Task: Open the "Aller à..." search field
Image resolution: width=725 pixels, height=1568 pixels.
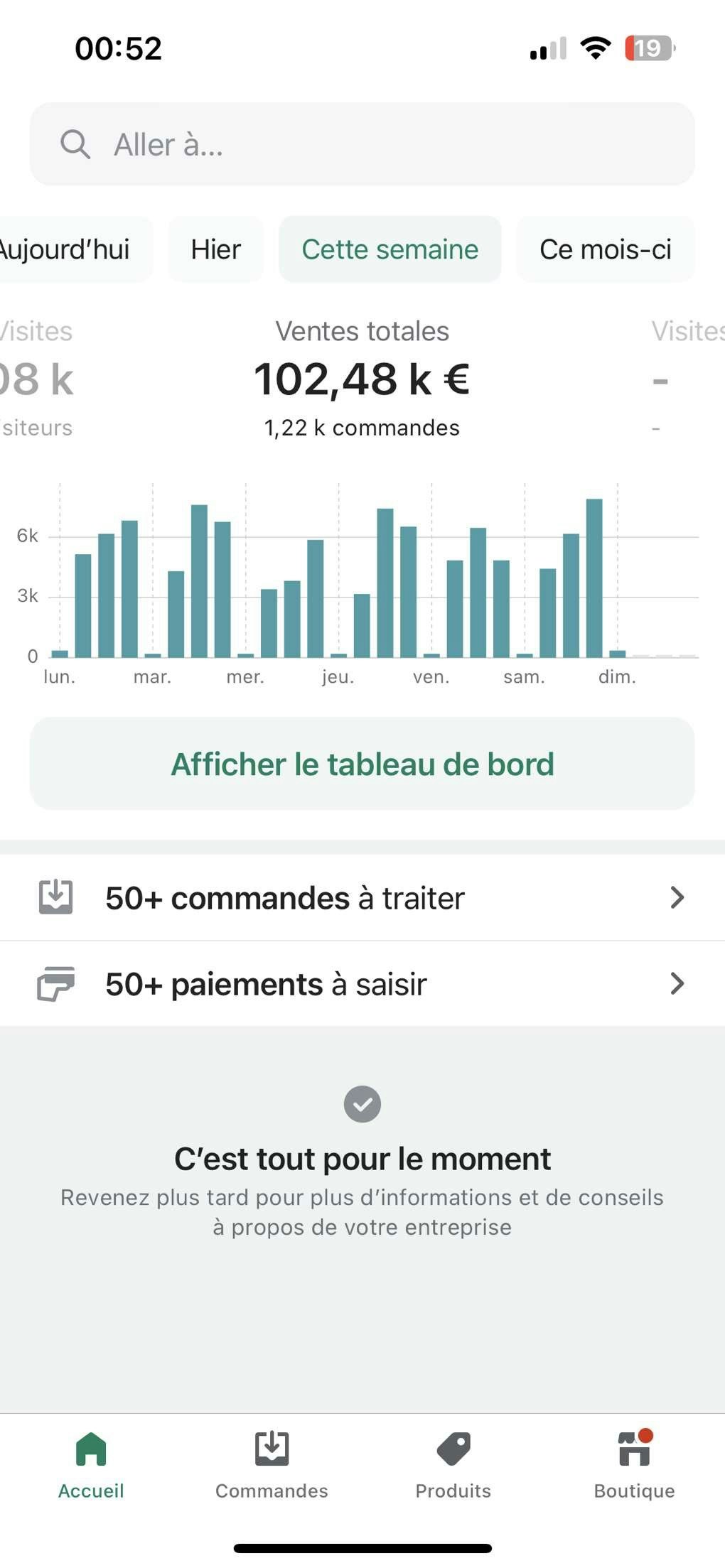Action: point(361,144)
